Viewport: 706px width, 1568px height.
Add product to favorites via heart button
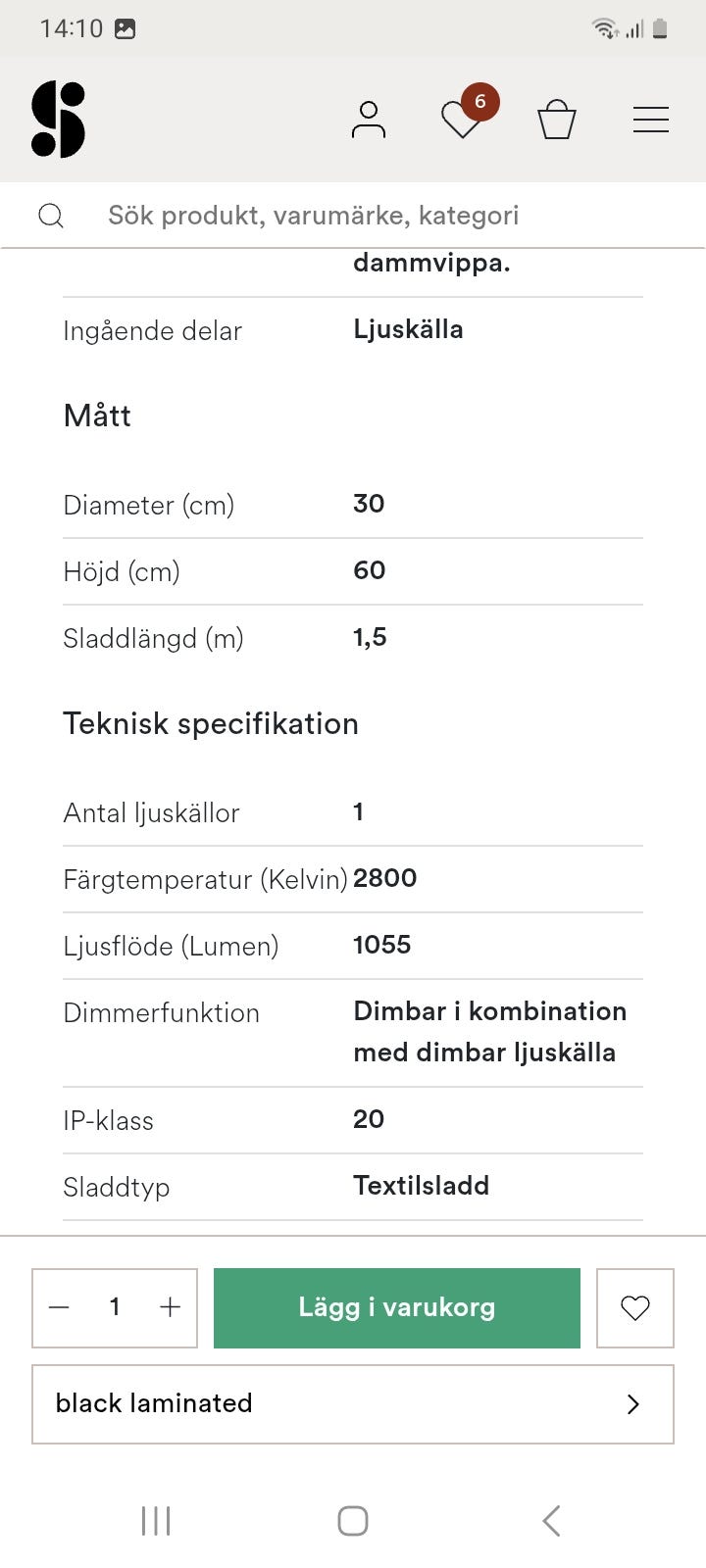tap(635, 1308)
